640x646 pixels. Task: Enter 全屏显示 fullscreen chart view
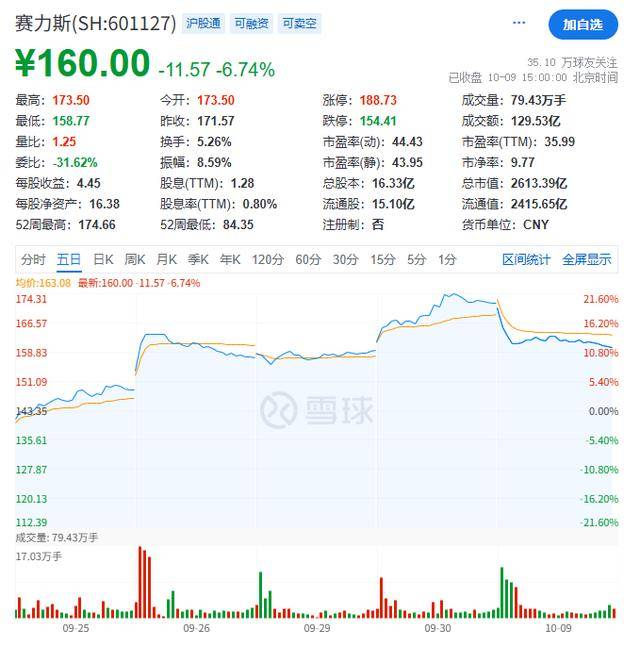586,260
